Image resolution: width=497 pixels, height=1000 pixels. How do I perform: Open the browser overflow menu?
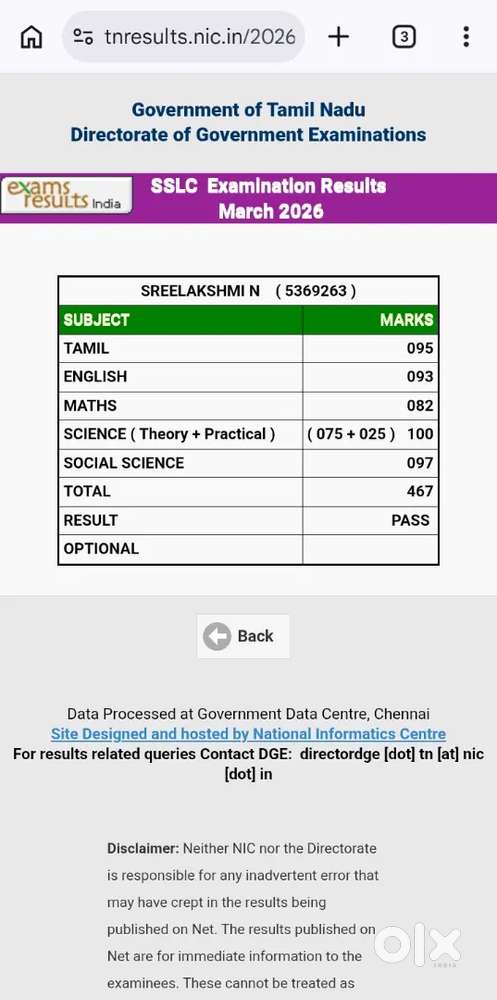(x=466, y=37)
